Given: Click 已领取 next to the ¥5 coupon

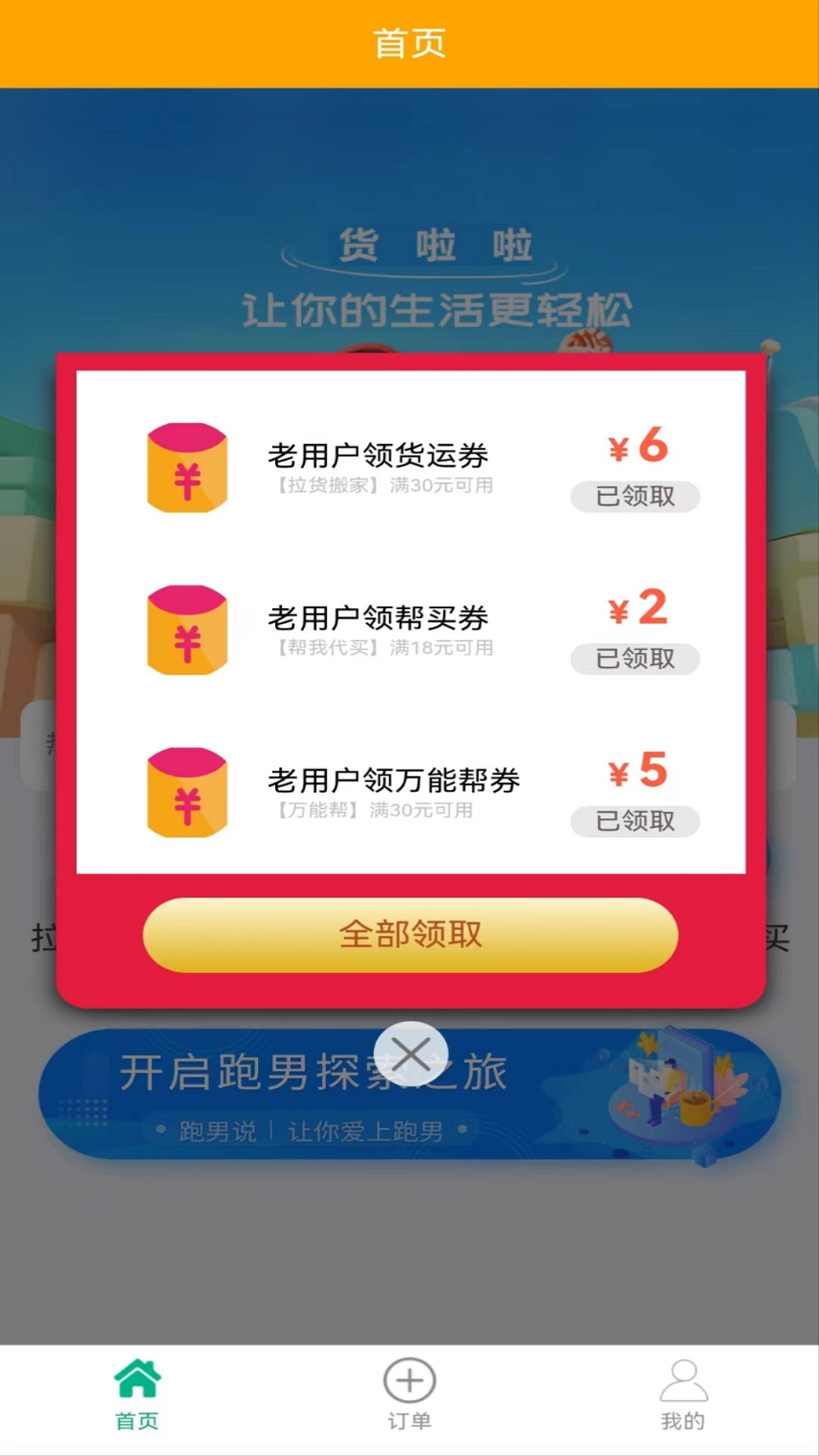Looking at the screenshot, I should pyautogui.click(x=635, y=821).
